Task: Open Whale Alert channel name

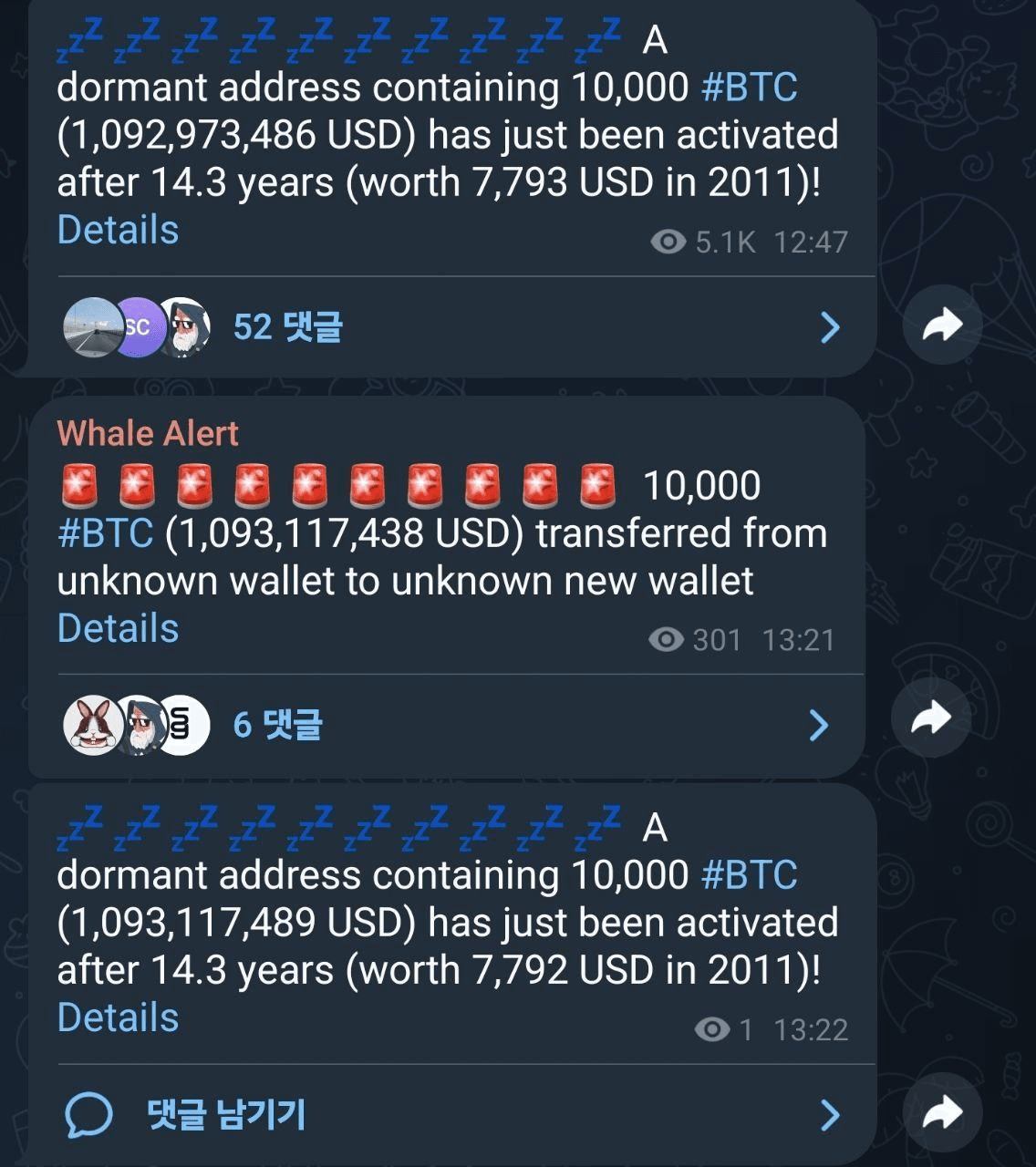Action: [x=148, y=433]
